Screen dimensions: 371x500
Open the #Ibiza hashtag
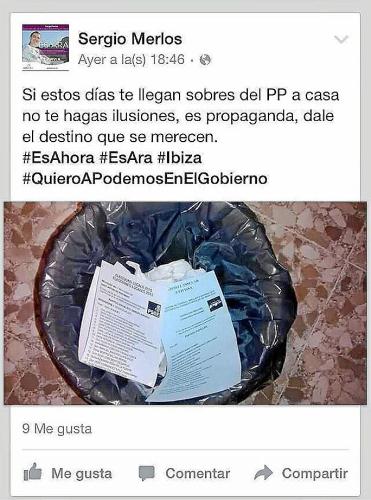point(180,158)
